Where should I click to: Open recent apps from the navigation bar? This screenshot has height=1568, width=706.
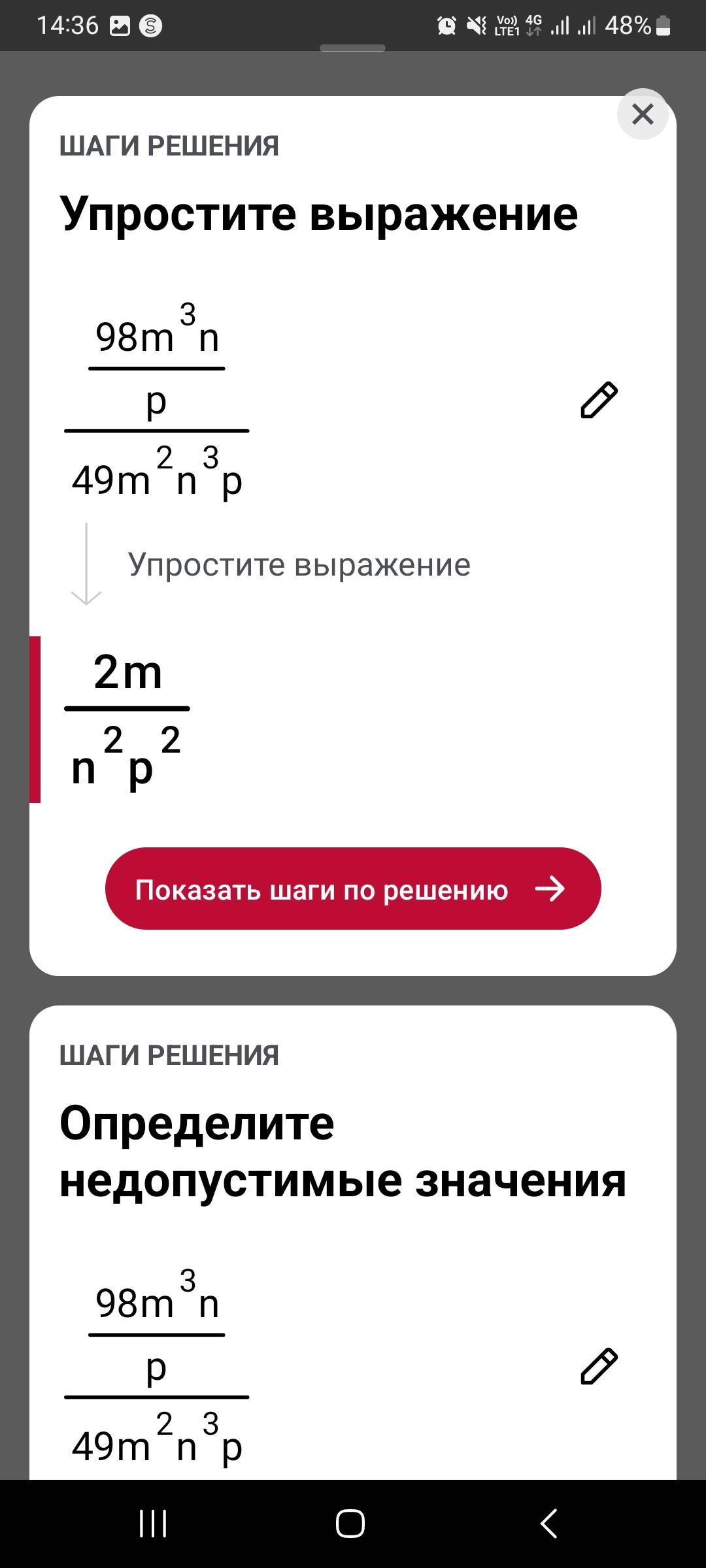pos(154,1524)
